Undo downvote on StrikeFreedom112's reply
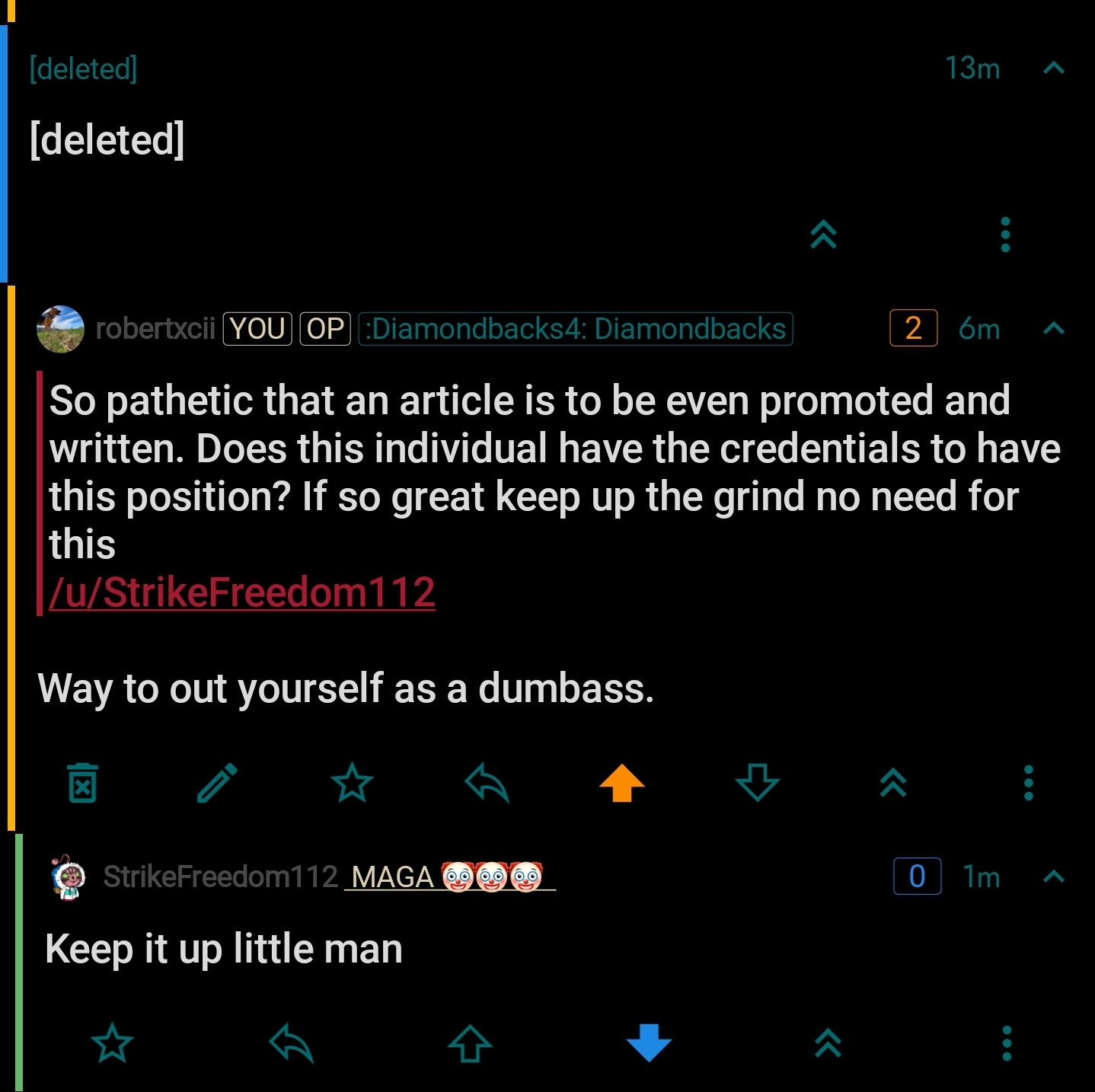This screenshot has width=1095, height=1092. point(649,1043)
